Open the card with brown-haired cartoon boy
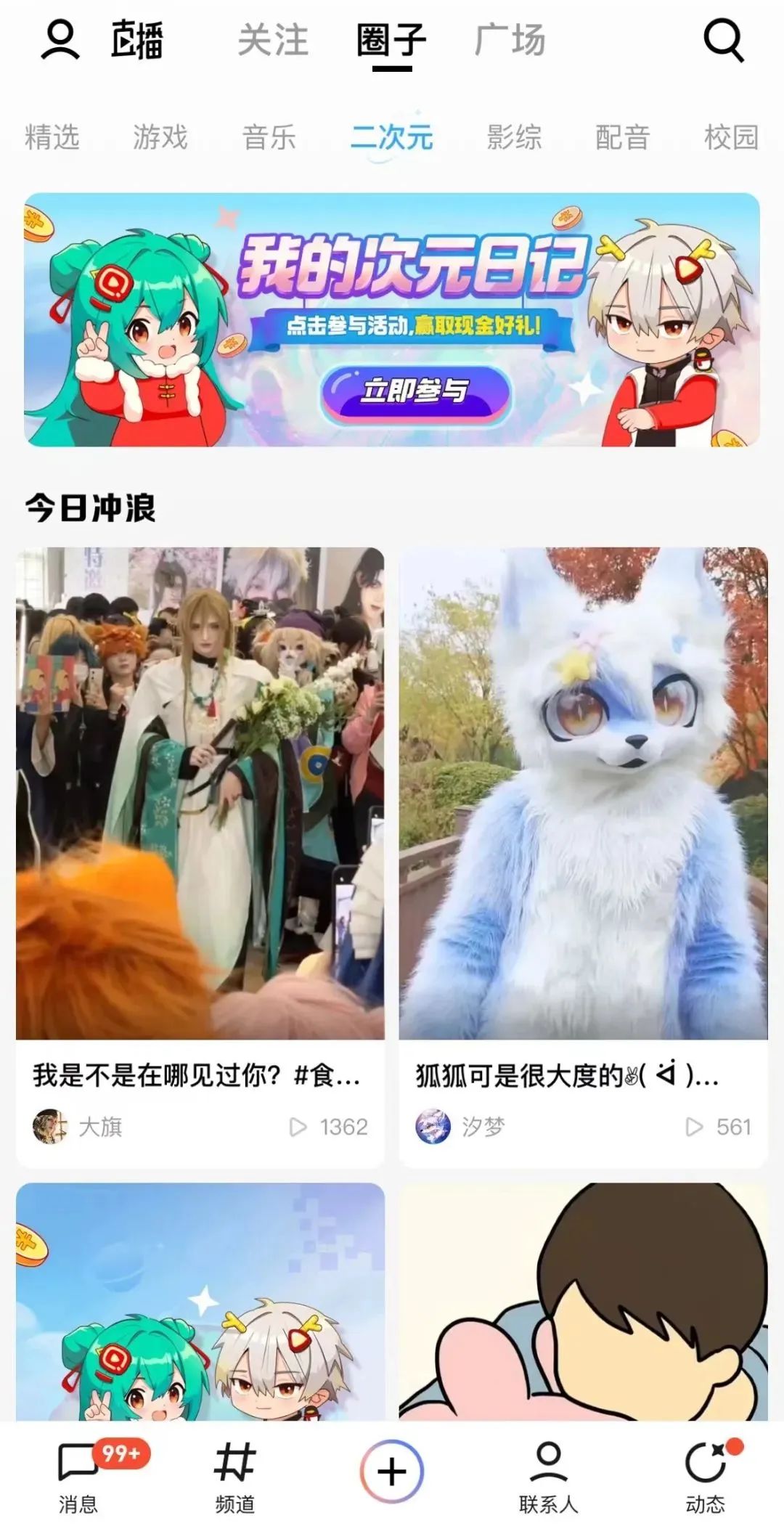This screenshot has height=1534, width=784. pos(583,1301)
